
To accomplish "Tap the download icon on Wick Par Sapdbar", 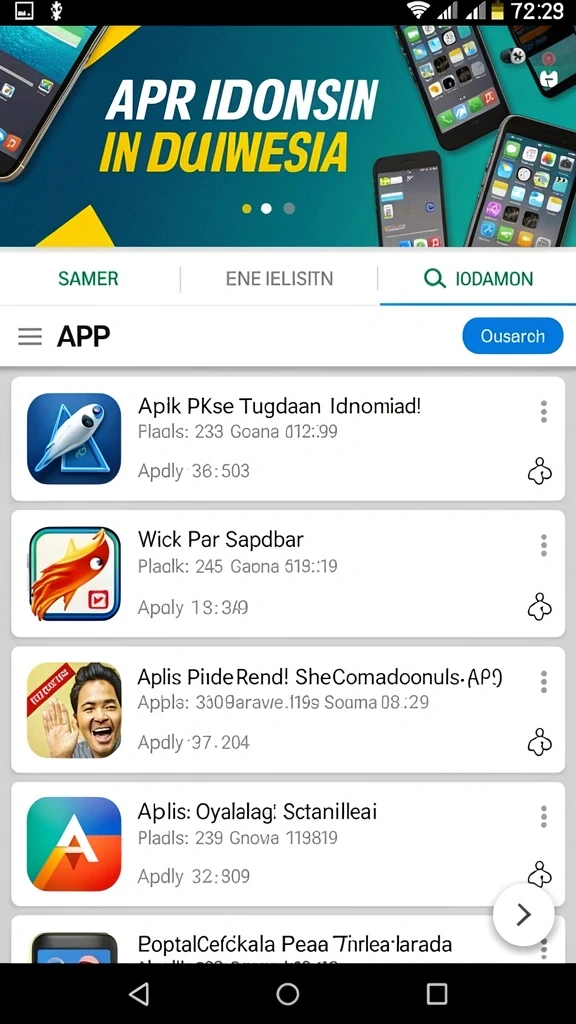I will pos(539,606).
